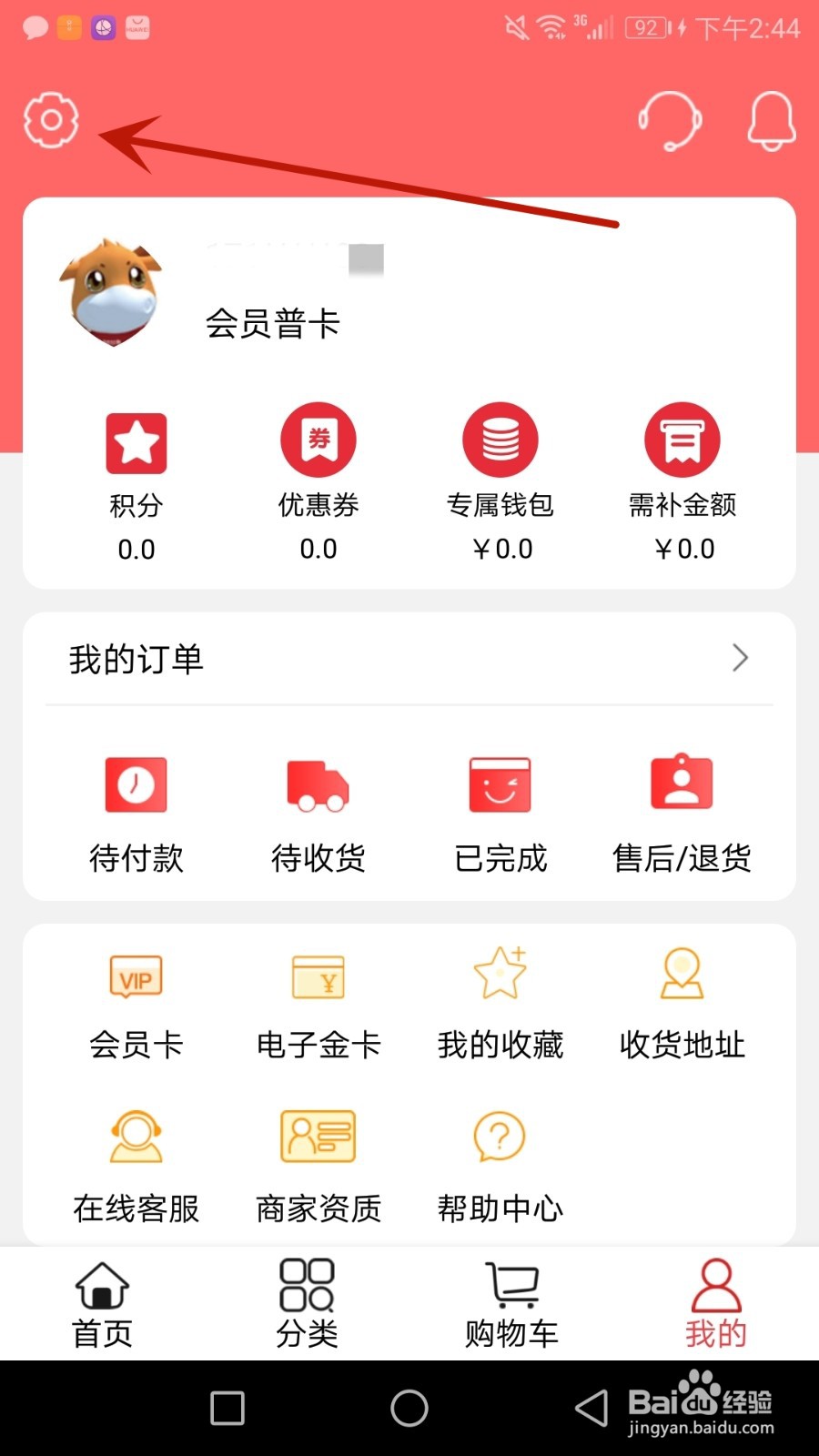Start 在线客服 online support chat
Image resolution: width=819 pixels, height=1456 pixels.
point(136,1167)
